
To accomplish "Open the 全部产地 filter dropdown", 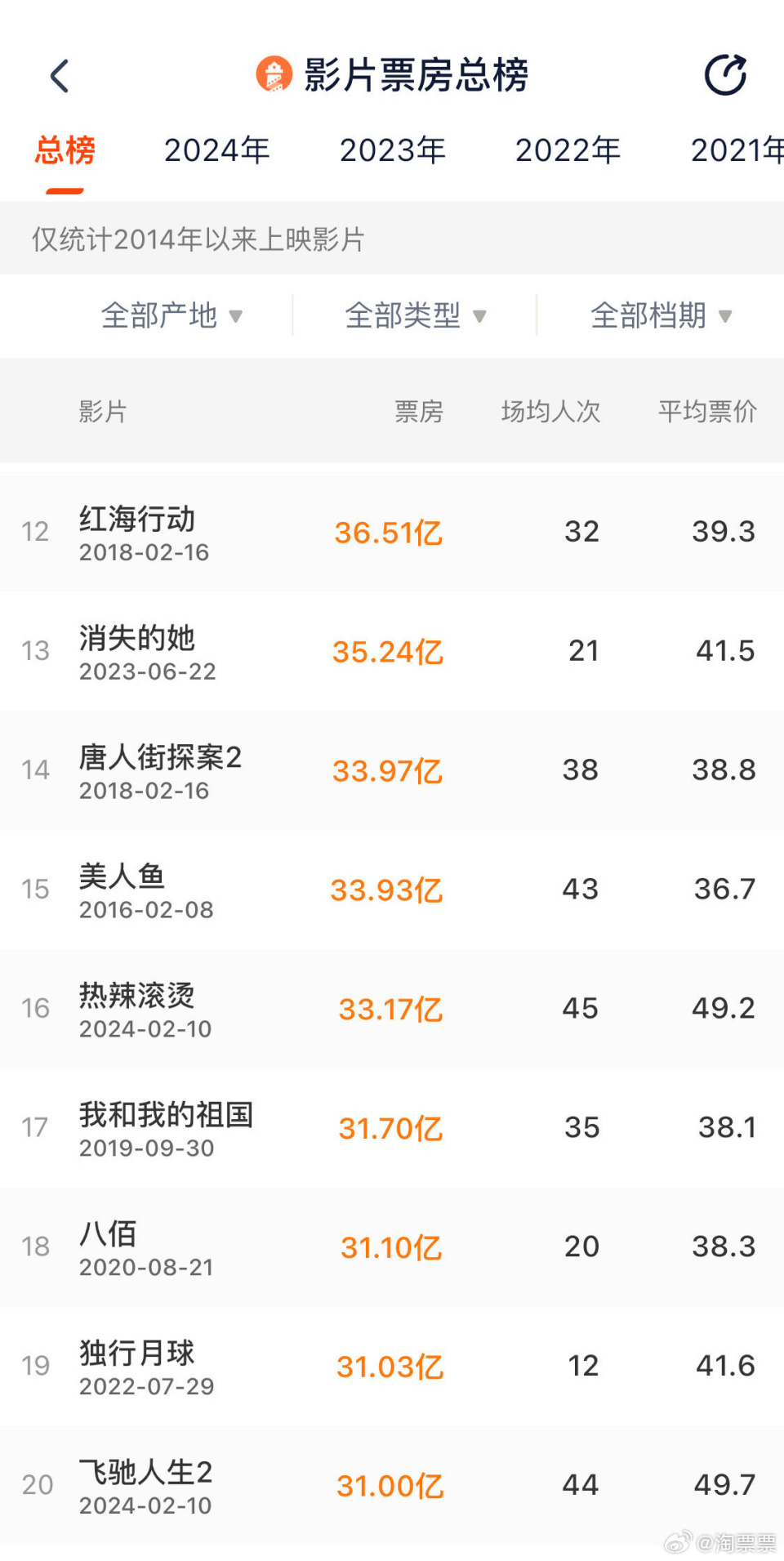I will (170, 316).
